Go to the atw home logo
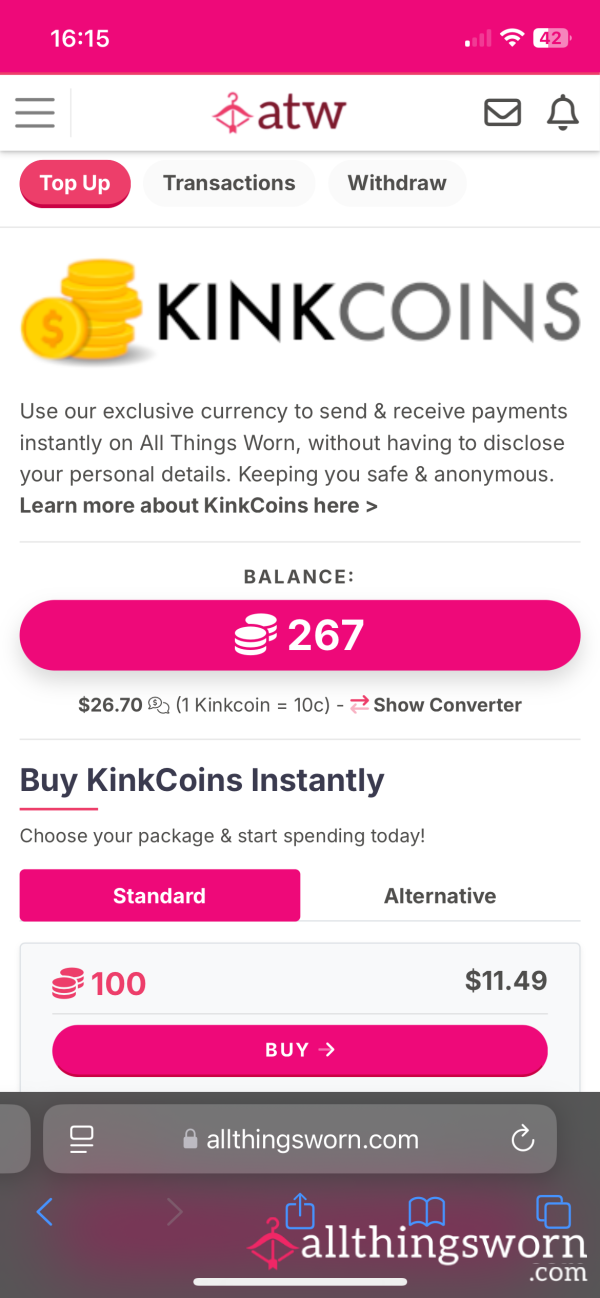The image size is (600, 1298). pos(279,112)
